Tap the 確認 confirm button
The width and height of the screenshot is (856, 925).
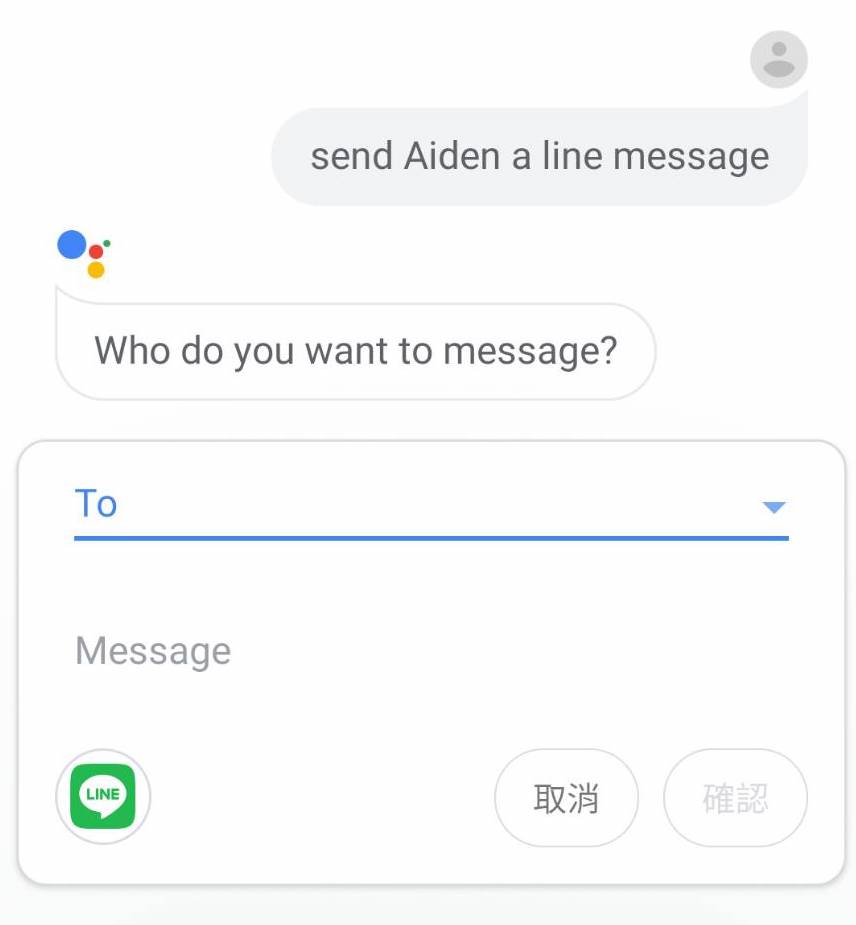click(x=735, y=798)
